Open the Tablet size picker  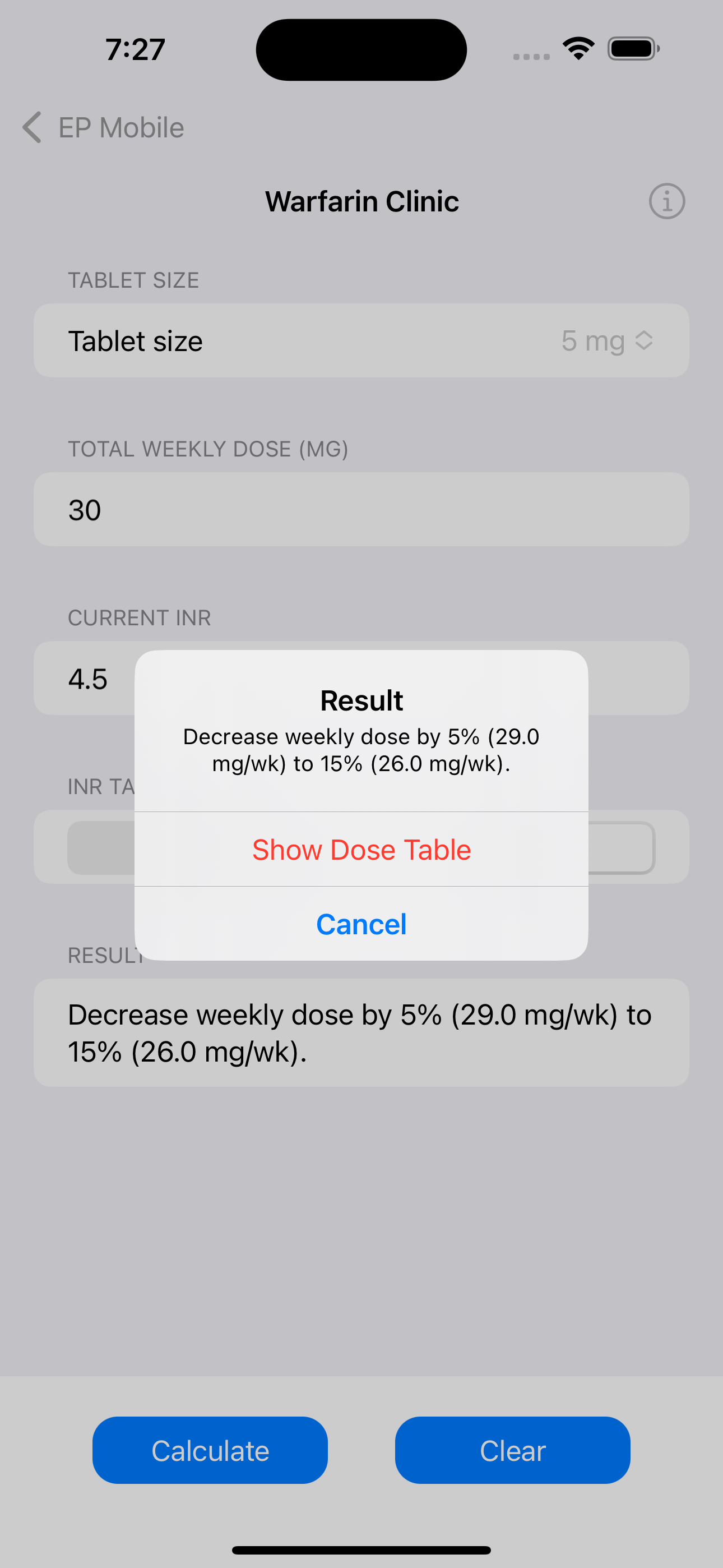point(361,341)
